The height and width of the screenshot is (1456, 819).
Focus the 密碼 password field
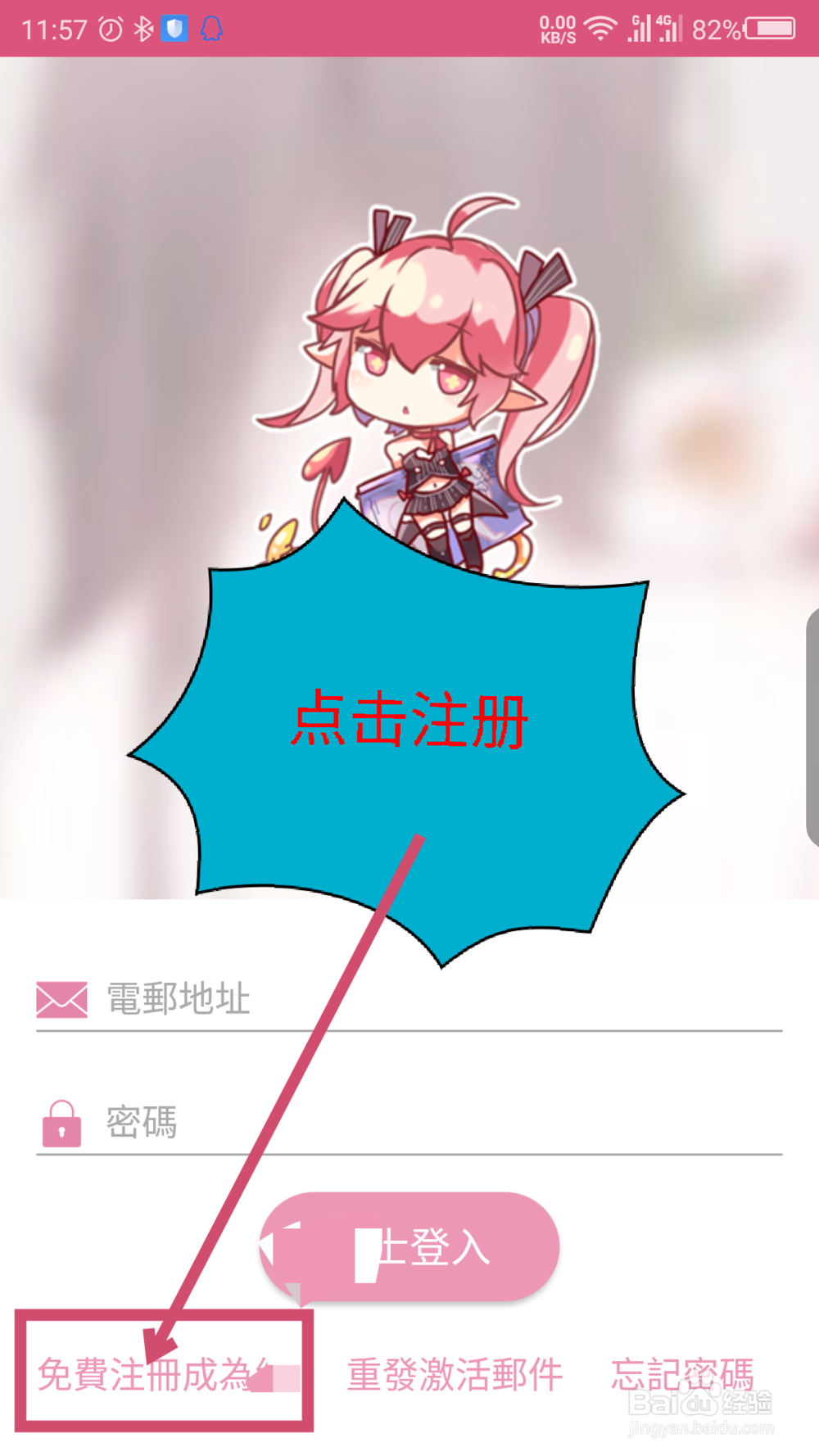442,1123
